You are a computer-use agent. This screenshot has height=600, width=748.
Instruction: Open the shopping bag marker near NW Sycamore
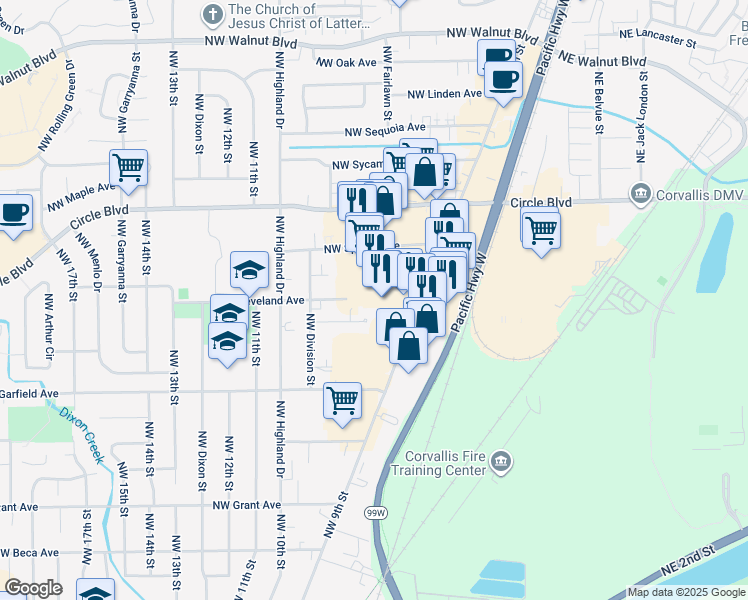tap(425, 172)
